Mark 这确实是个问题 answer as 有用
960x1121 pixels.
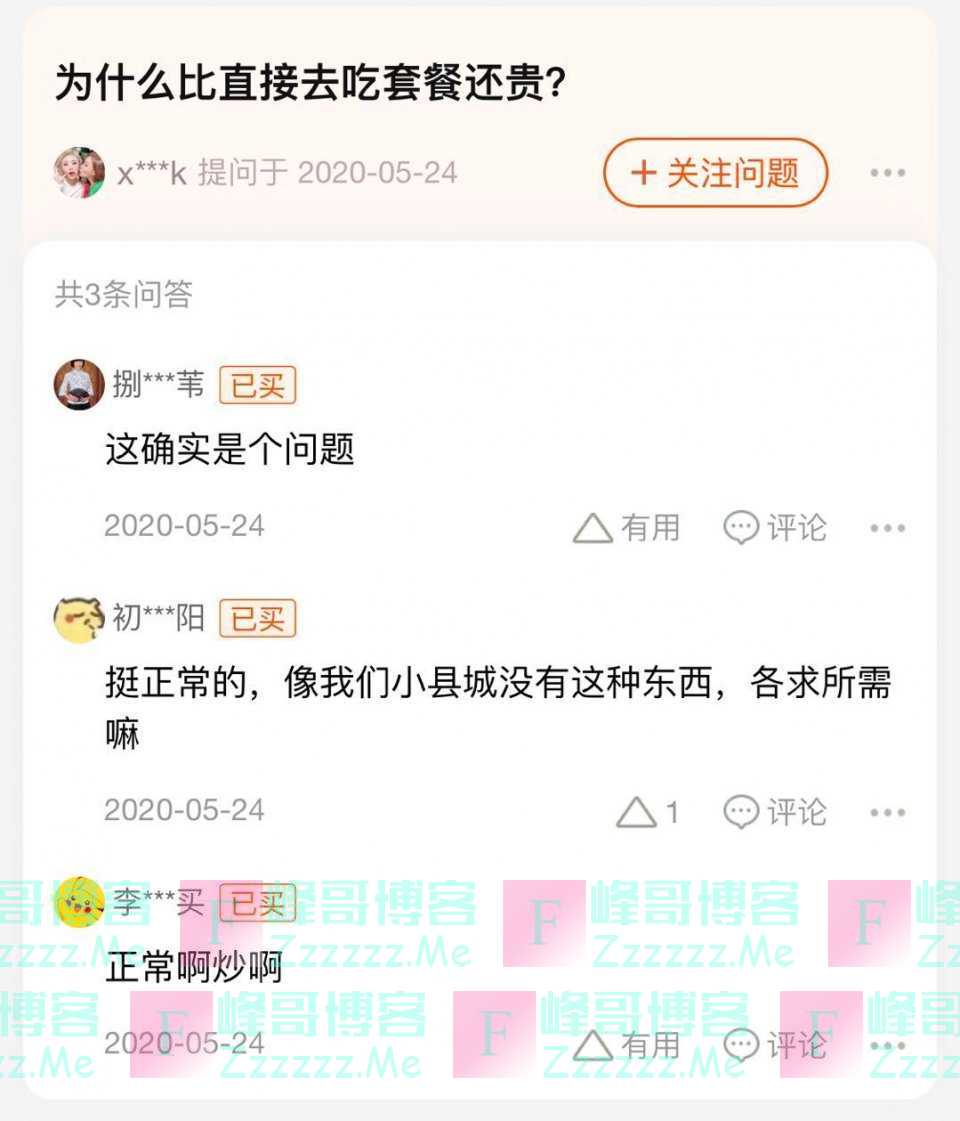click(627, 527)
